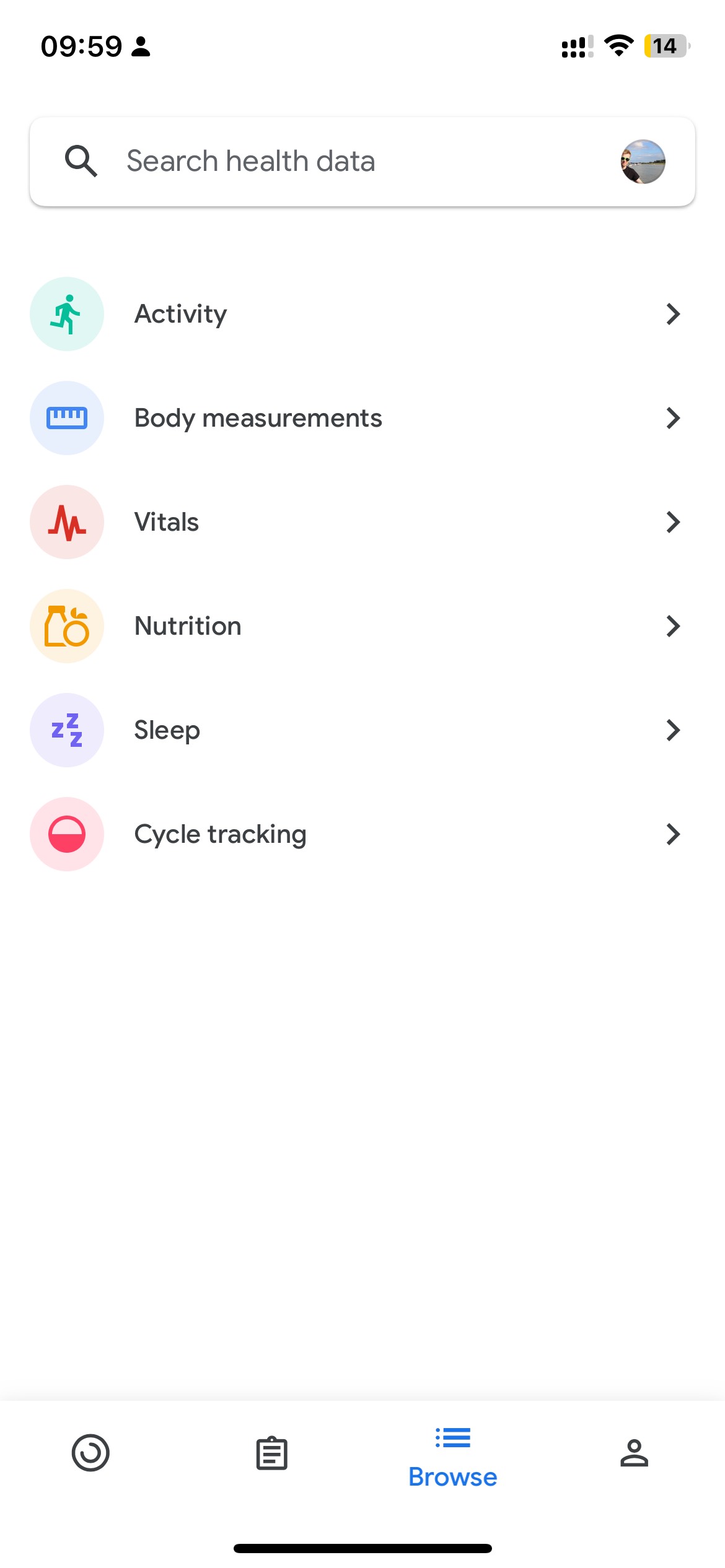The width and height of the screenshot is (725, 1568).
Task: Switch to the Profile tab
Action: pos(634,1453)
